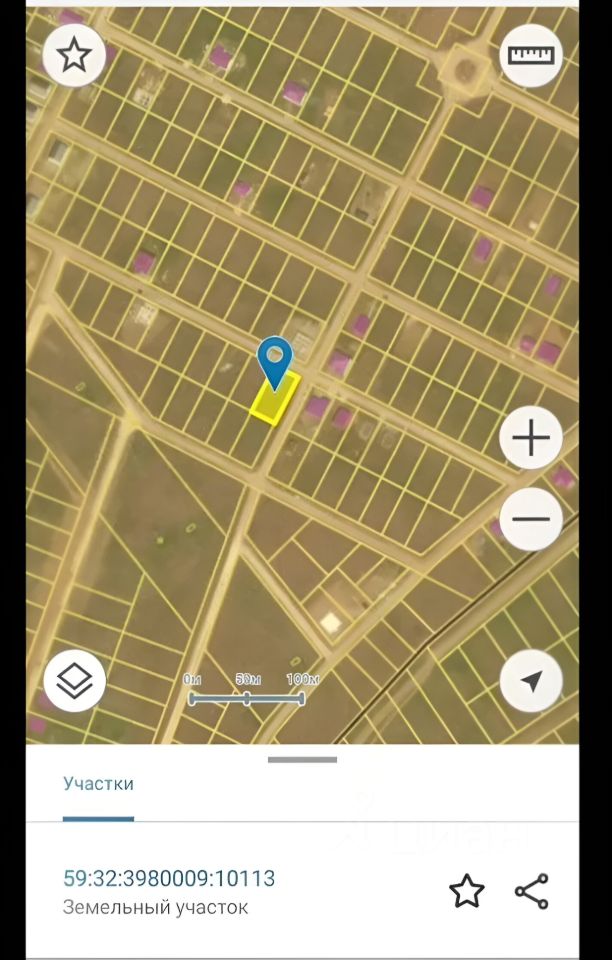Share the land parcel info

pyautogui.click(x=531, y=891)
